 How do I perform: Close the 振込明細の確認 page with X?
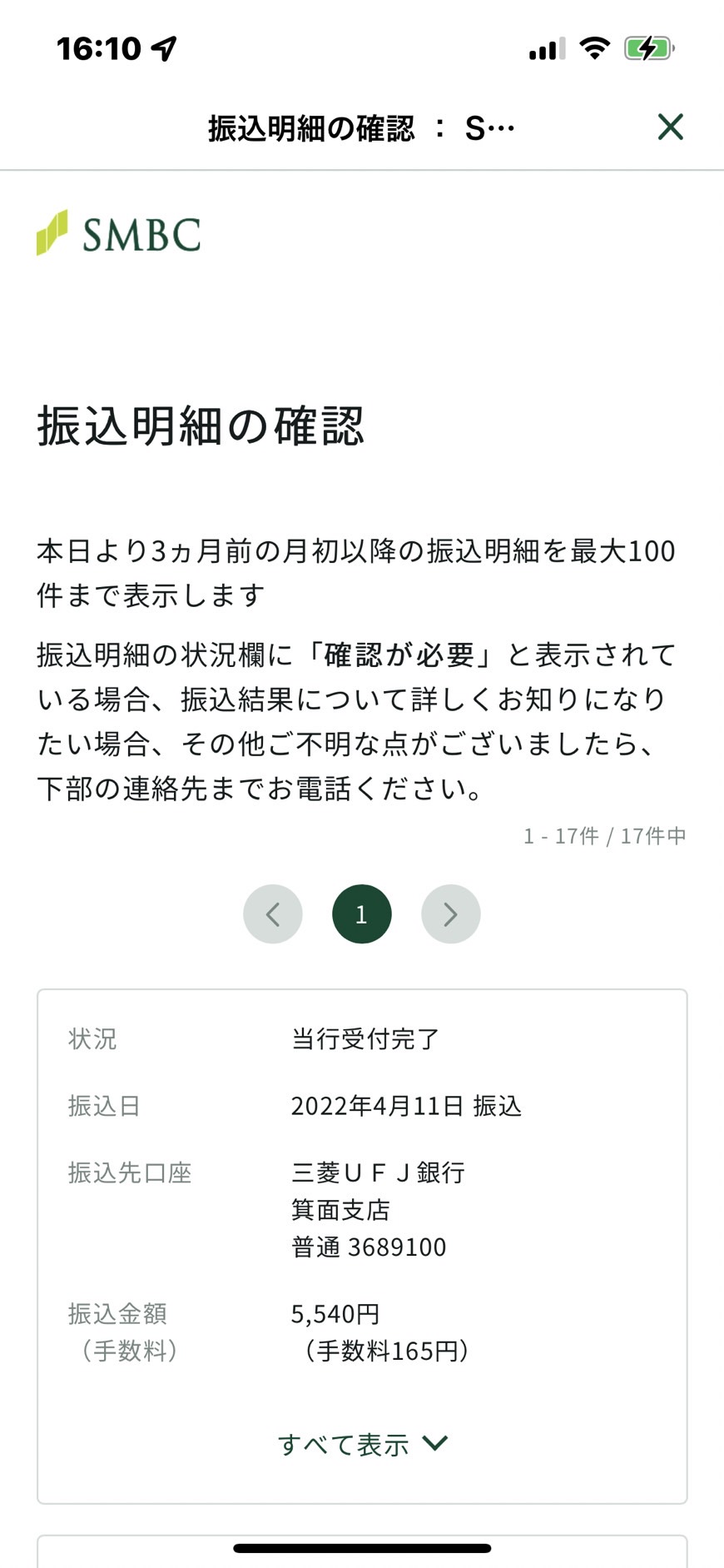tap(670, 127)
